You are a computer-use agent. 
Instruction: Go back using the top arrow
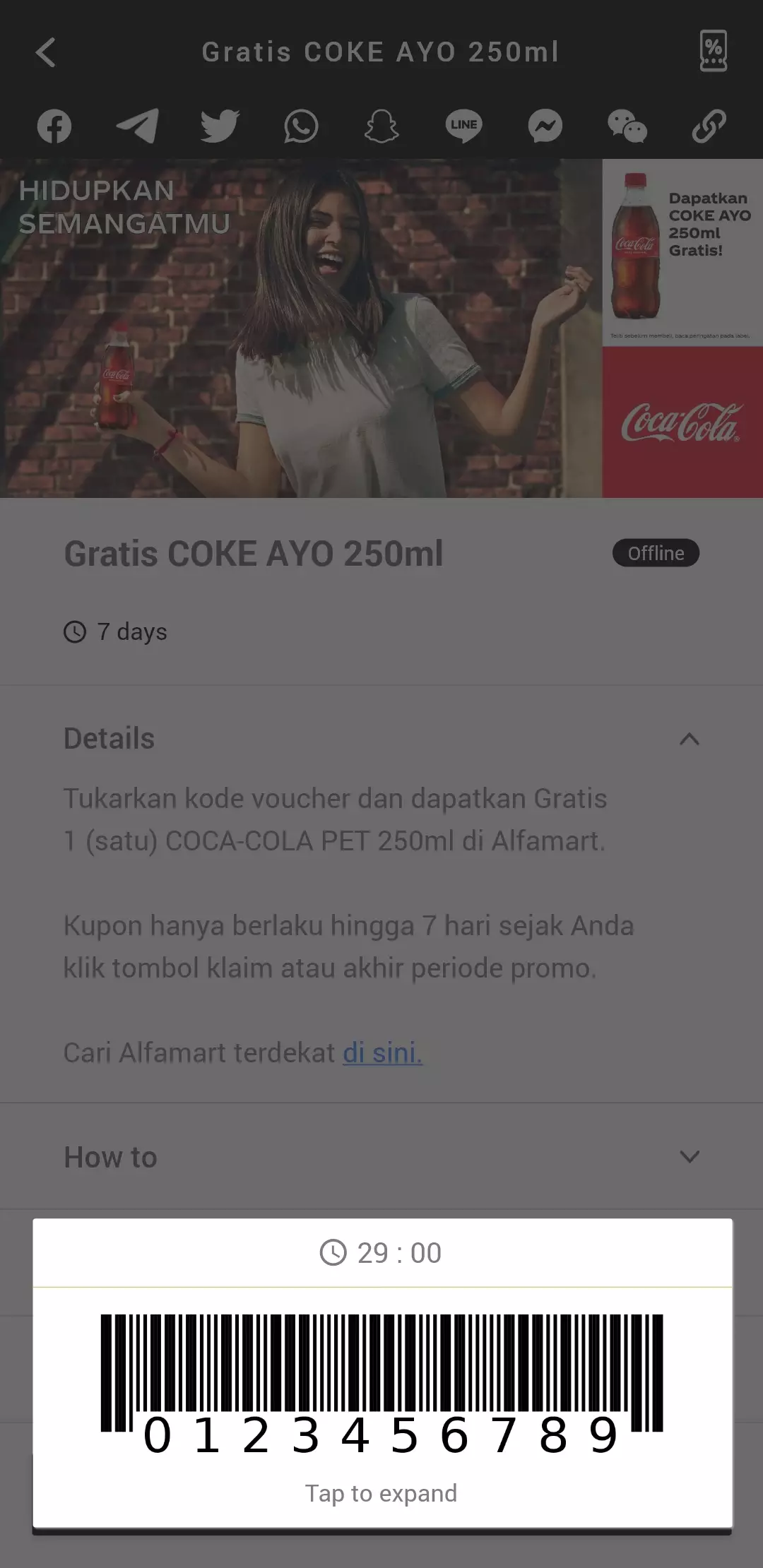45,52
